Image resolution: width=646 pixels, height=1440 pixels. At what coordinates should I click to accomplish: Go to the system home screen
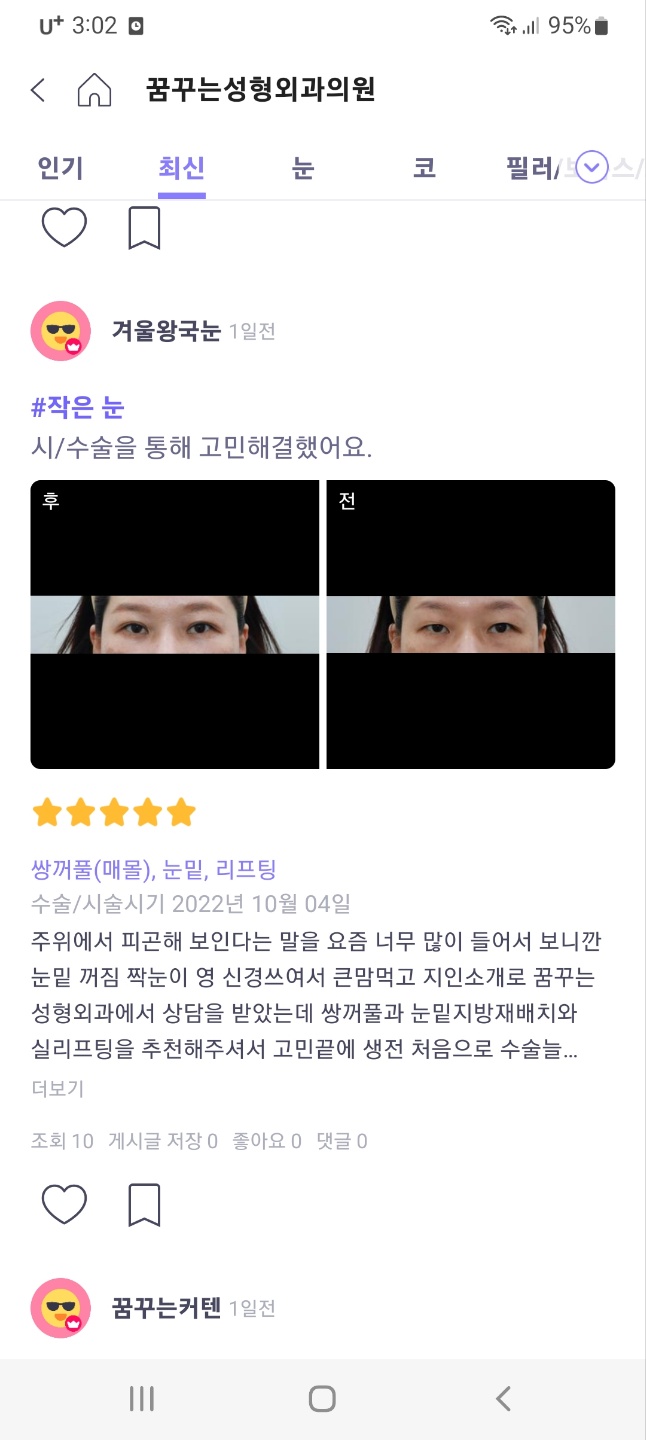[x=322, y=1399]
